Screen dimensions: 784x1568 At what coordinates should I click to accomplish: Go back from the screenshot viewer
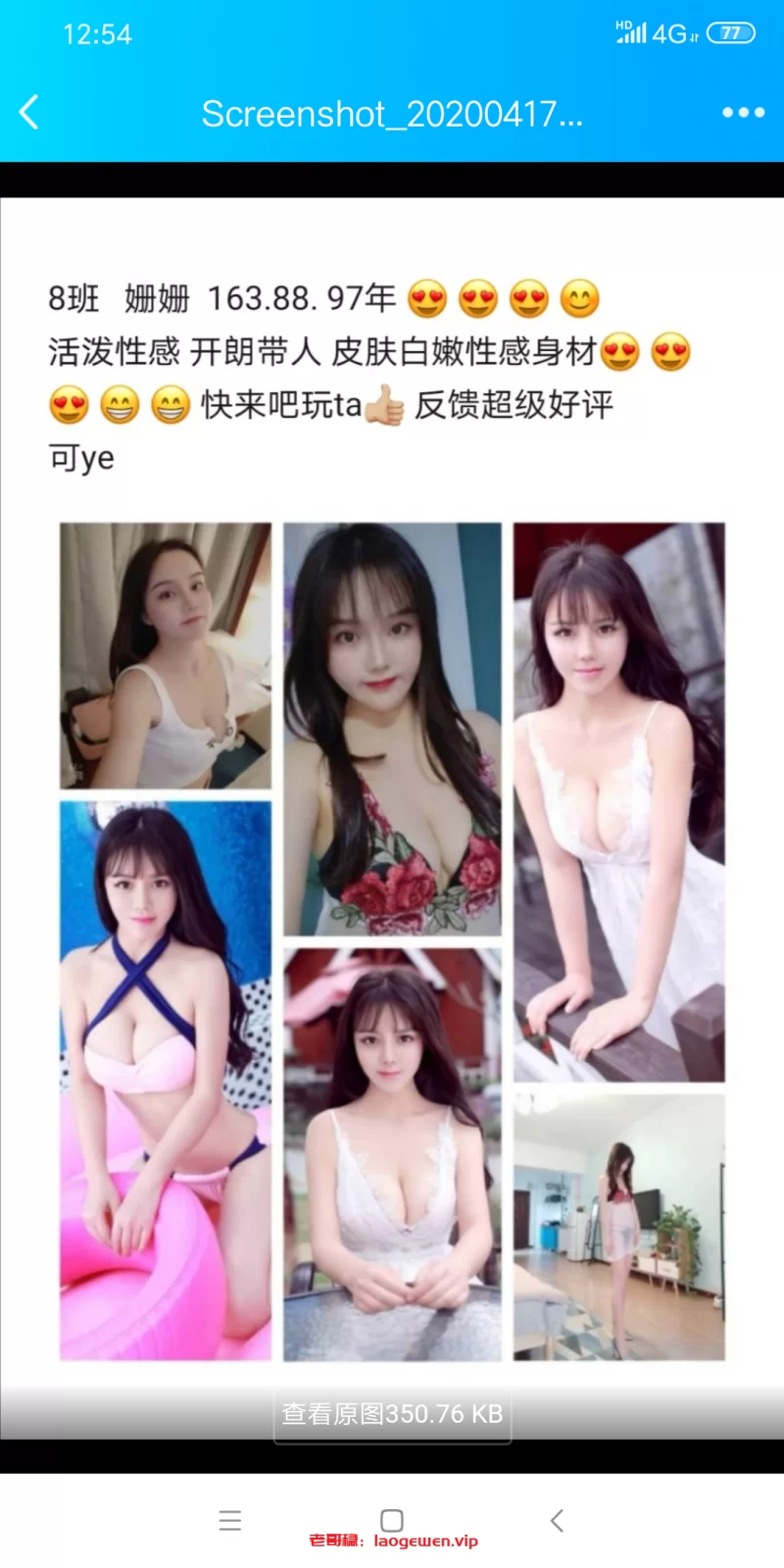click(29, 113)
